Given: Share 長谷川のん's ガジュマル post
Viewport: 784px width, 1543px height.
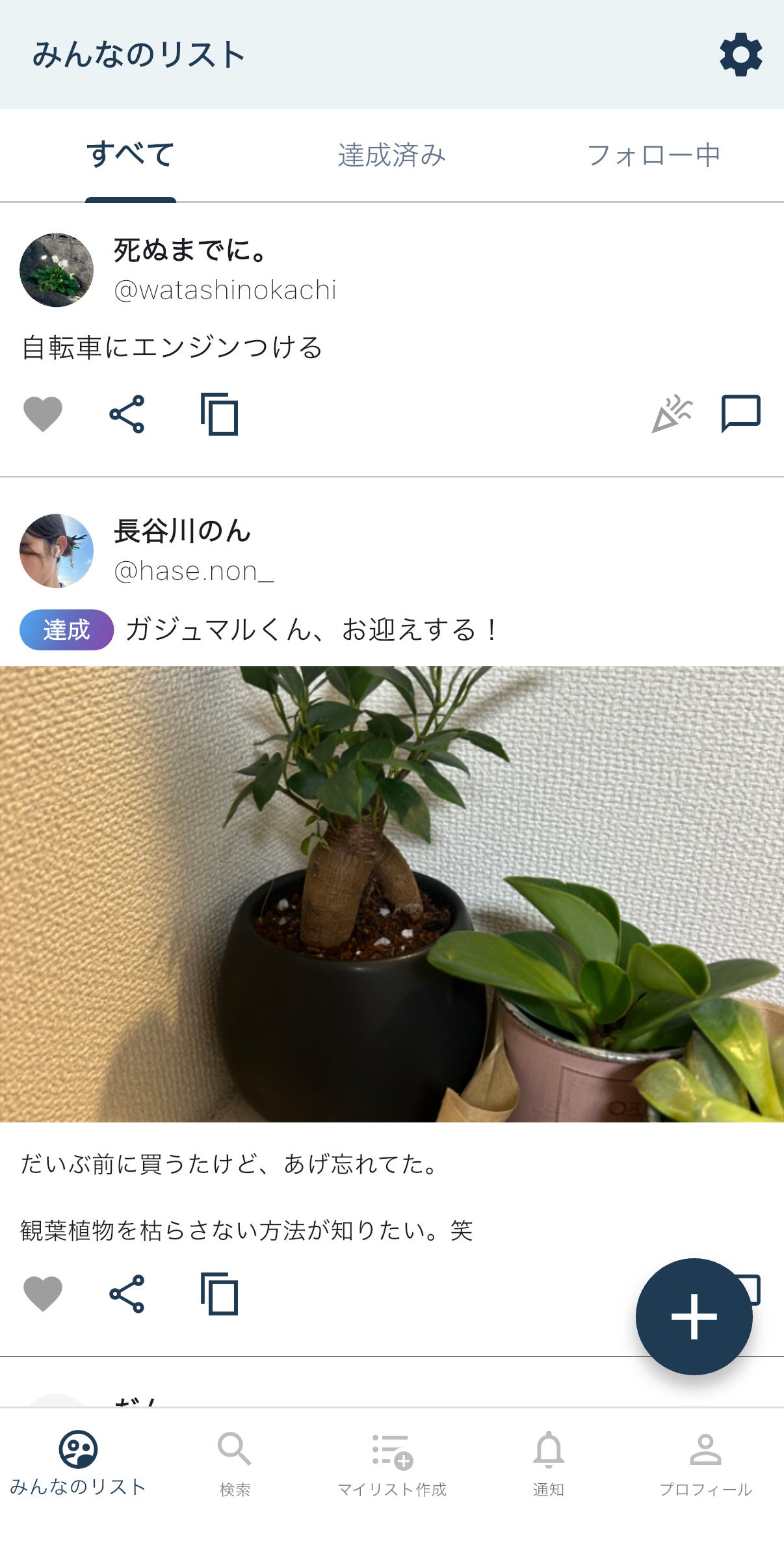Looking at the screenshot, I should click(x=127, y=1293).
